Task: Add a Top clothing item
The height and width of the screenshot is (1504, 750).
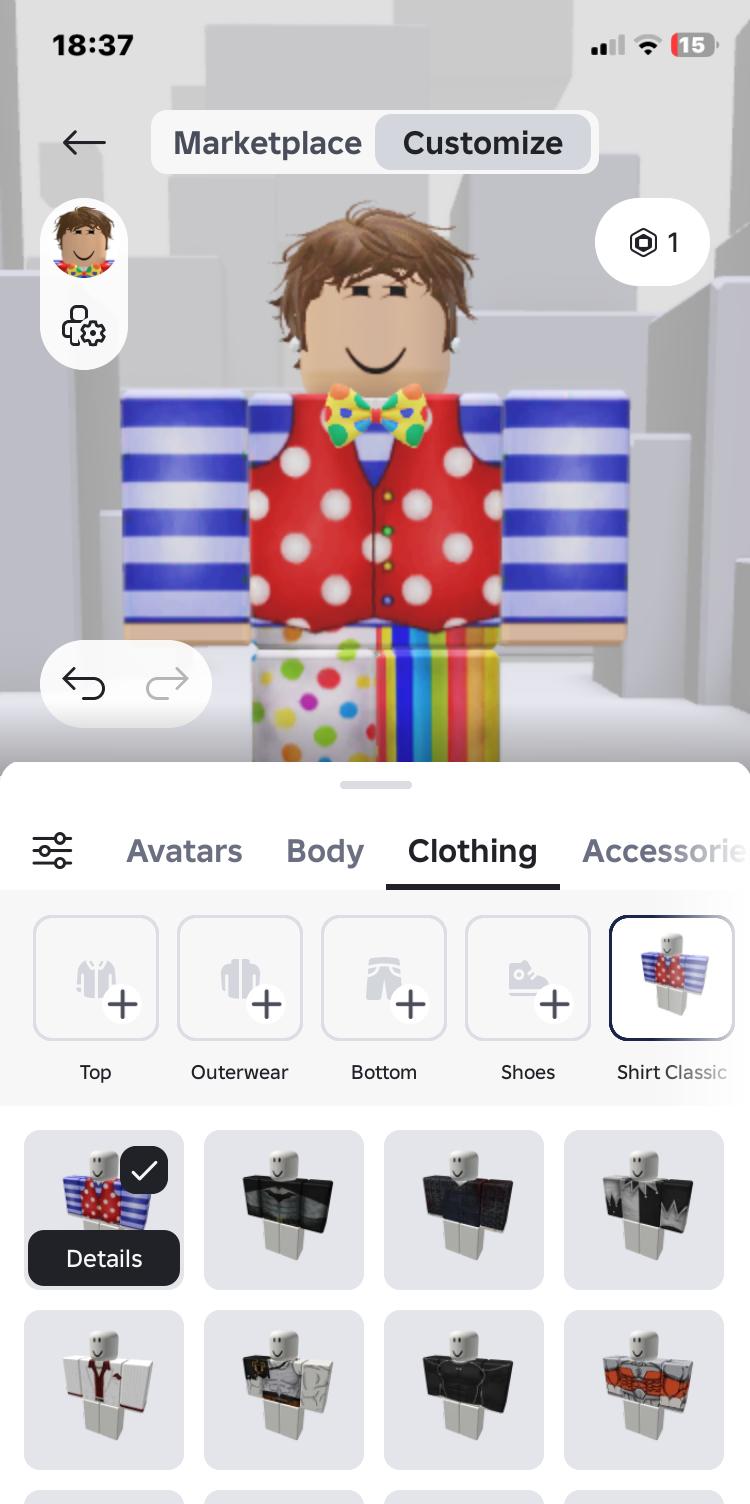Action: (x=96, y=978)
